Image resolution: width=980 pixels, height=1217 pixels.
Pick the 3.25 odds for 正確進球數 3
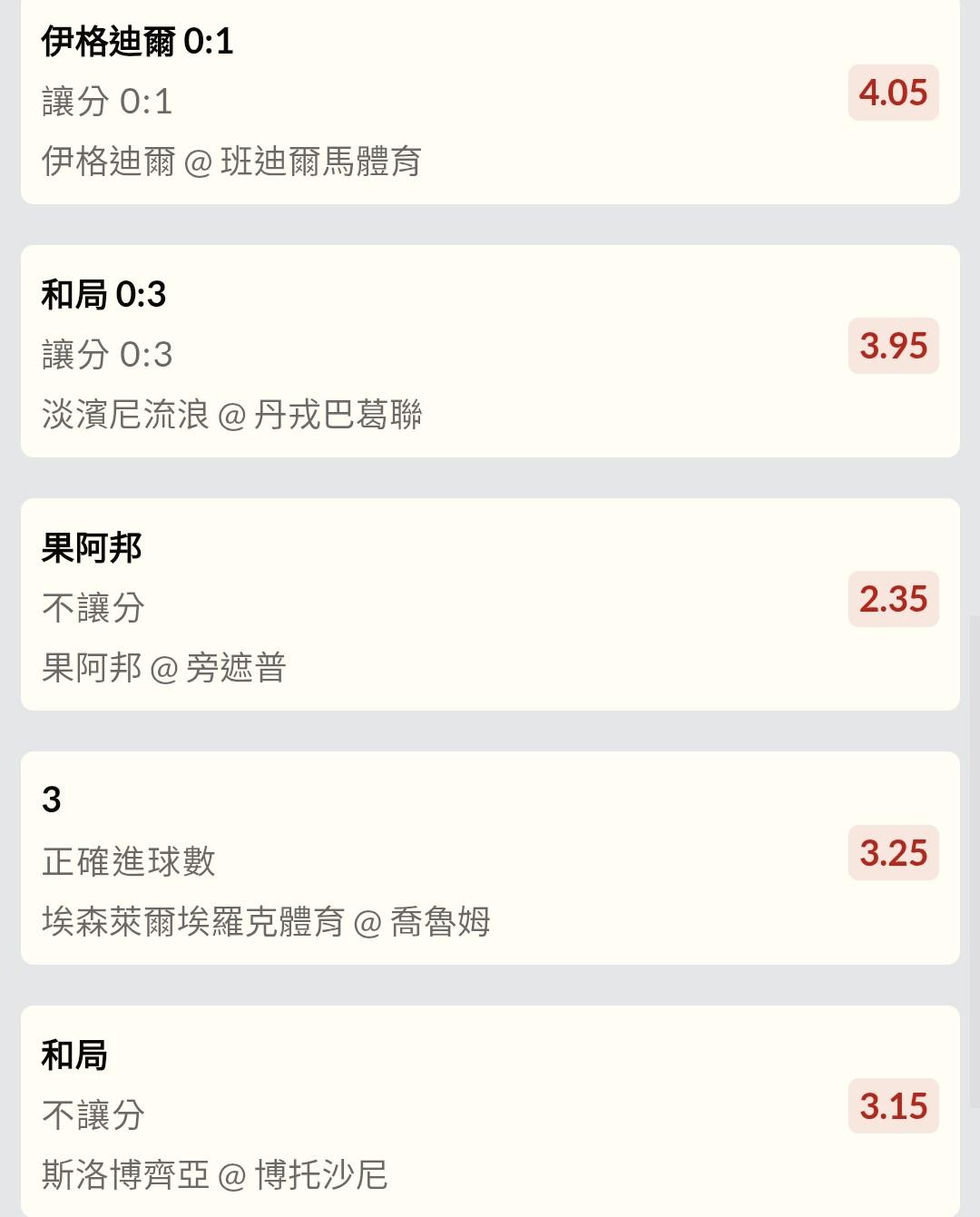click(x=893, y=853)
